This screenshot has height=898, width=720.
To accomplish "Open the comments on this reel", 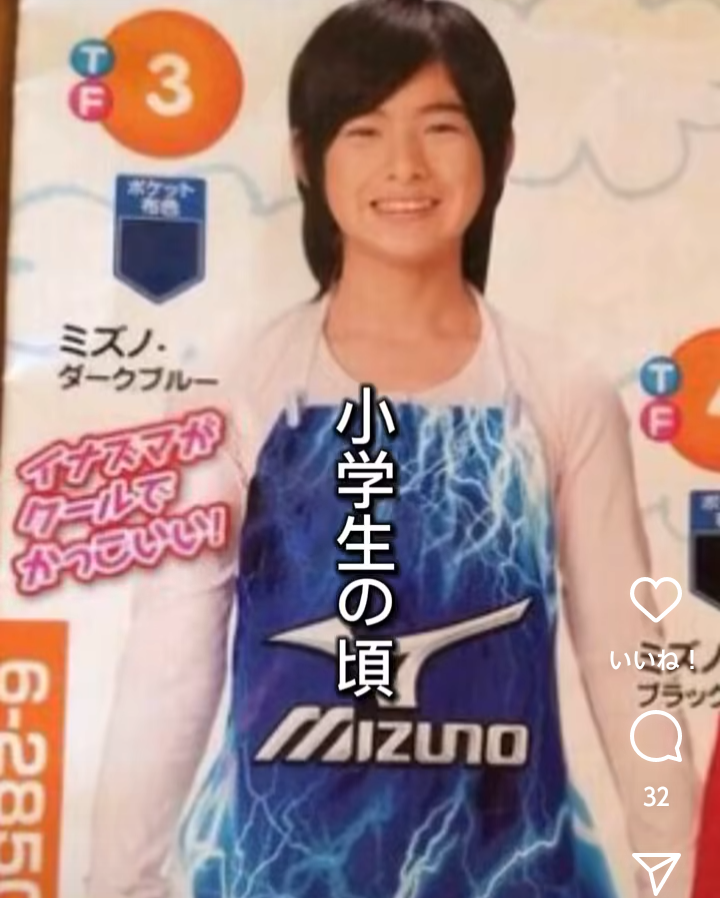I will coord(656,738).
